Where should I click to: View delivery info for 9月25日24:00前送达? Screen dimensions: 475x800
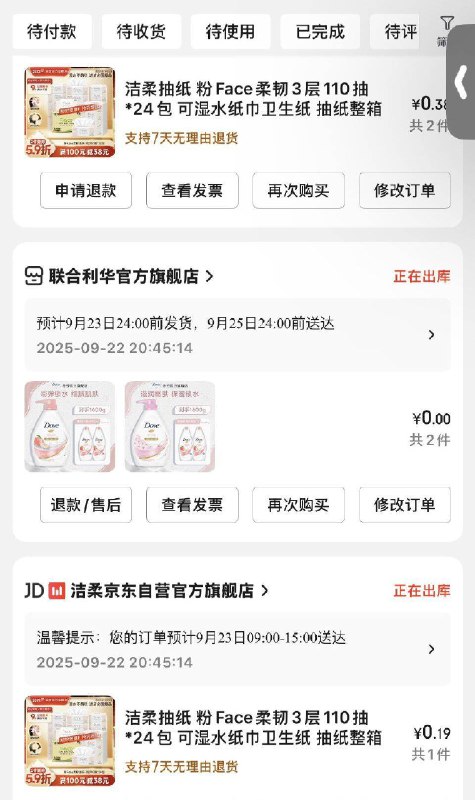tap(238, 335)
